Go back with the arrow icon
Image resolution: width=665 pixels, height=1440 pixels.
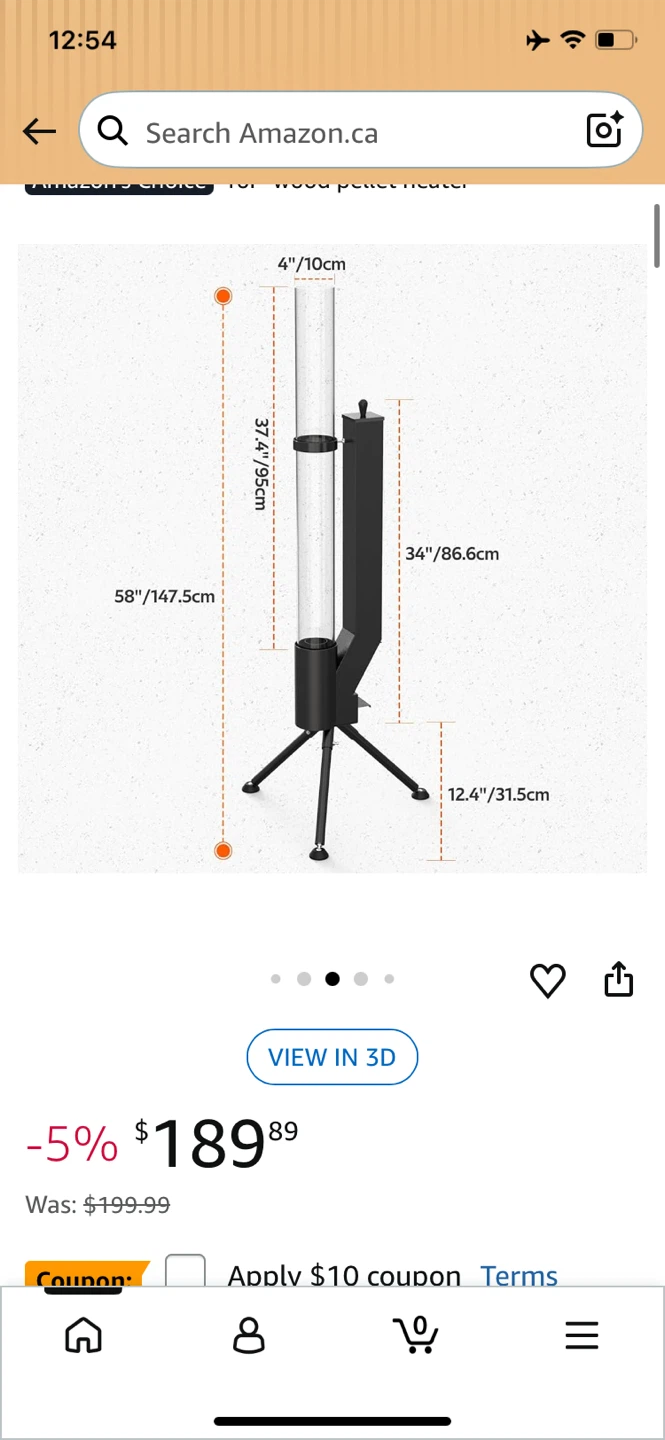[x=39, y=131]
